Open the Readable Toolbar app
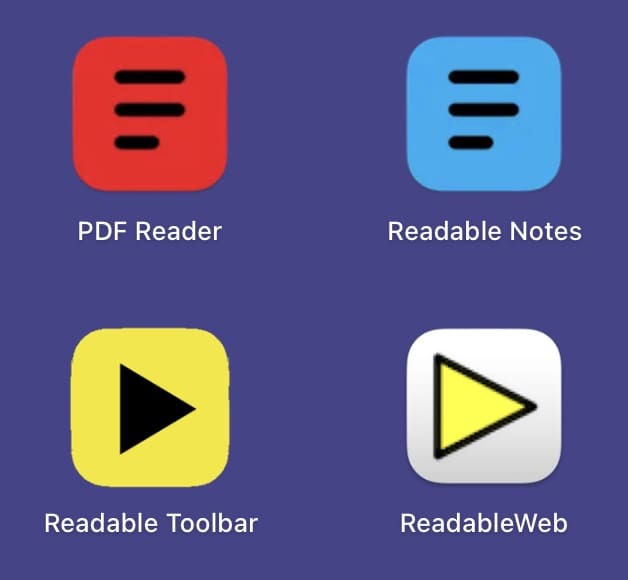The width and height of the screenshot is (628, 580). (150, 408)
